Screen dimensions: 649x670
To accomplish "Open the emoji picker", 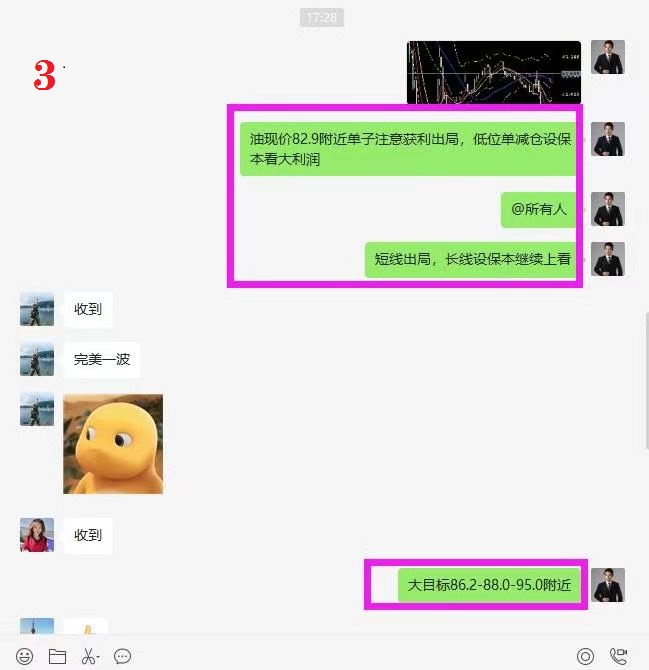I will 25,657.
